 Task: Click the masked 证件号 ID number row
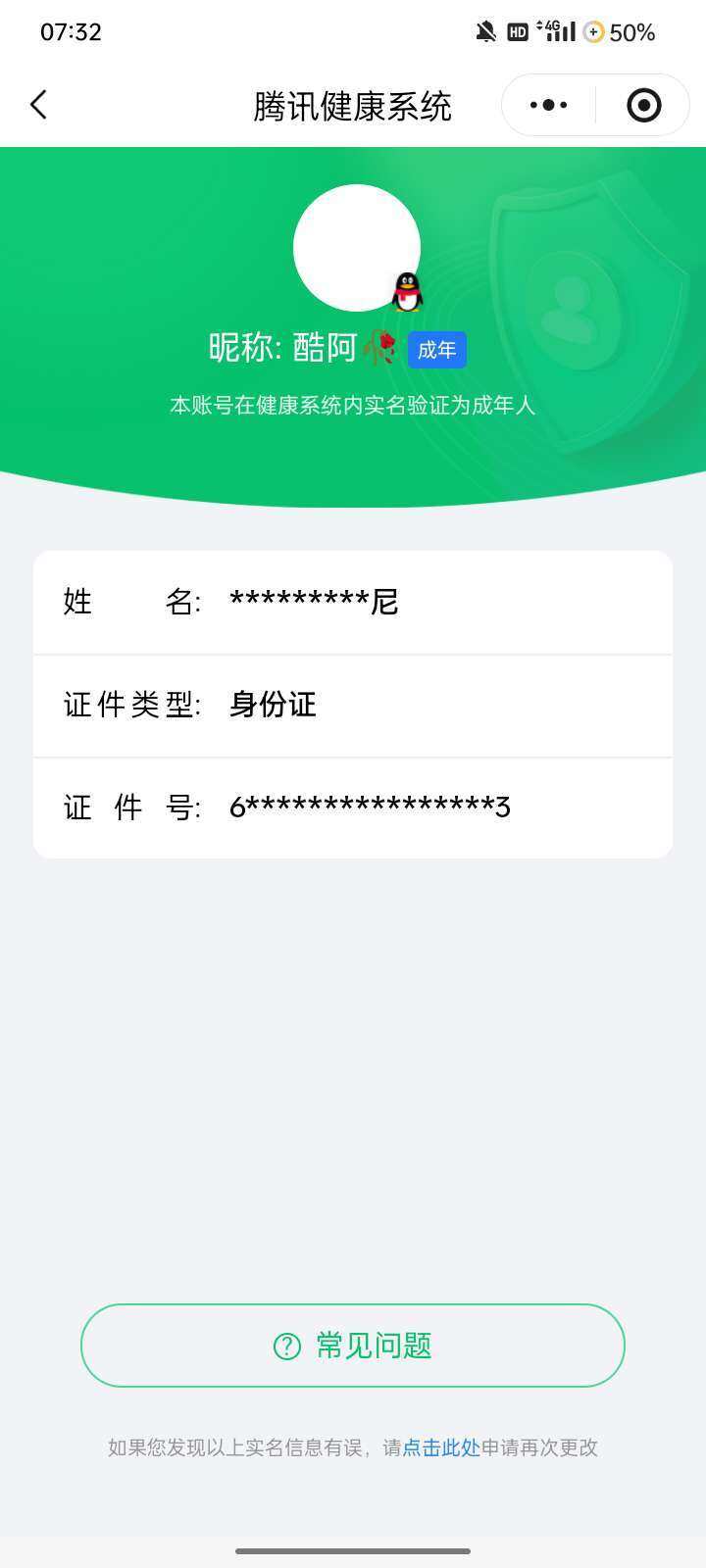353,806
